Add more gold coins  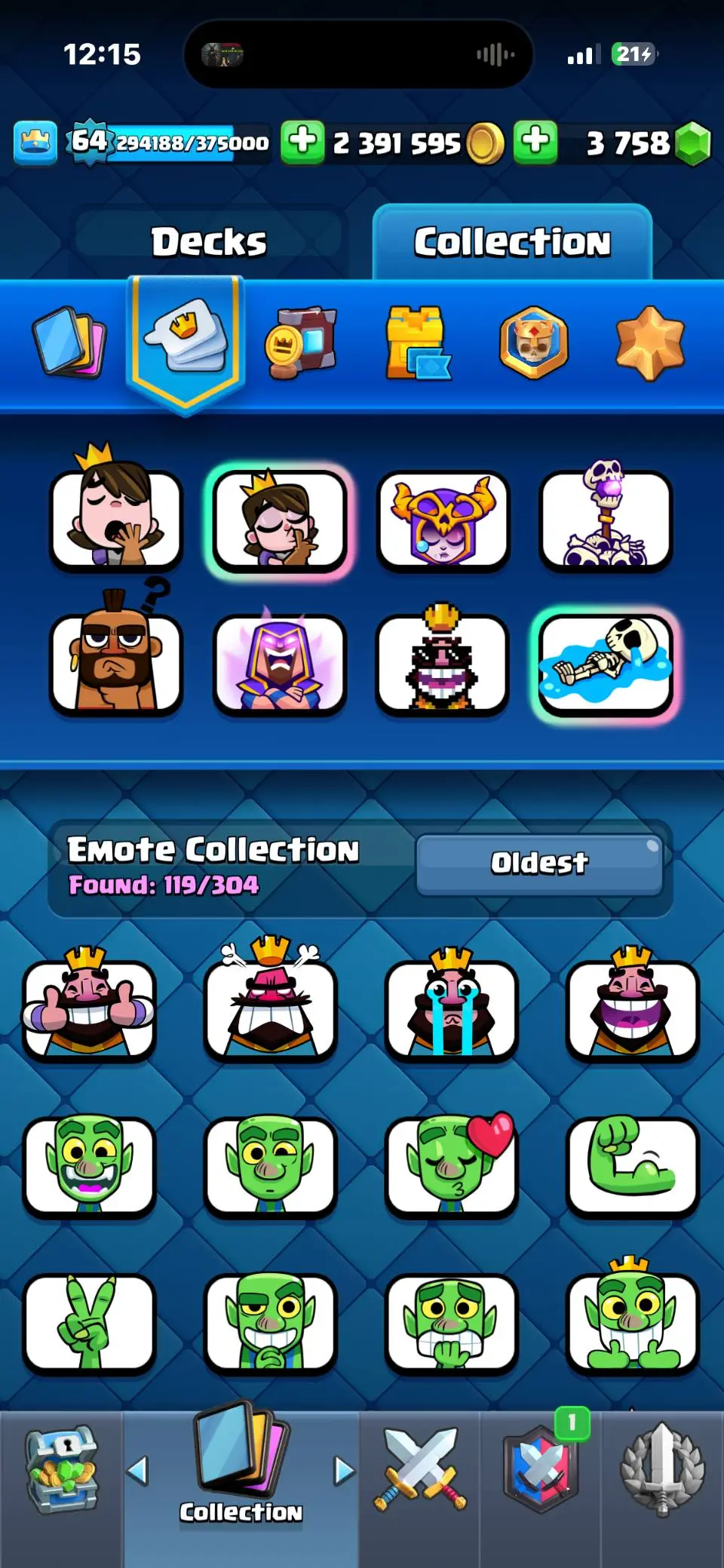point(302,141)
